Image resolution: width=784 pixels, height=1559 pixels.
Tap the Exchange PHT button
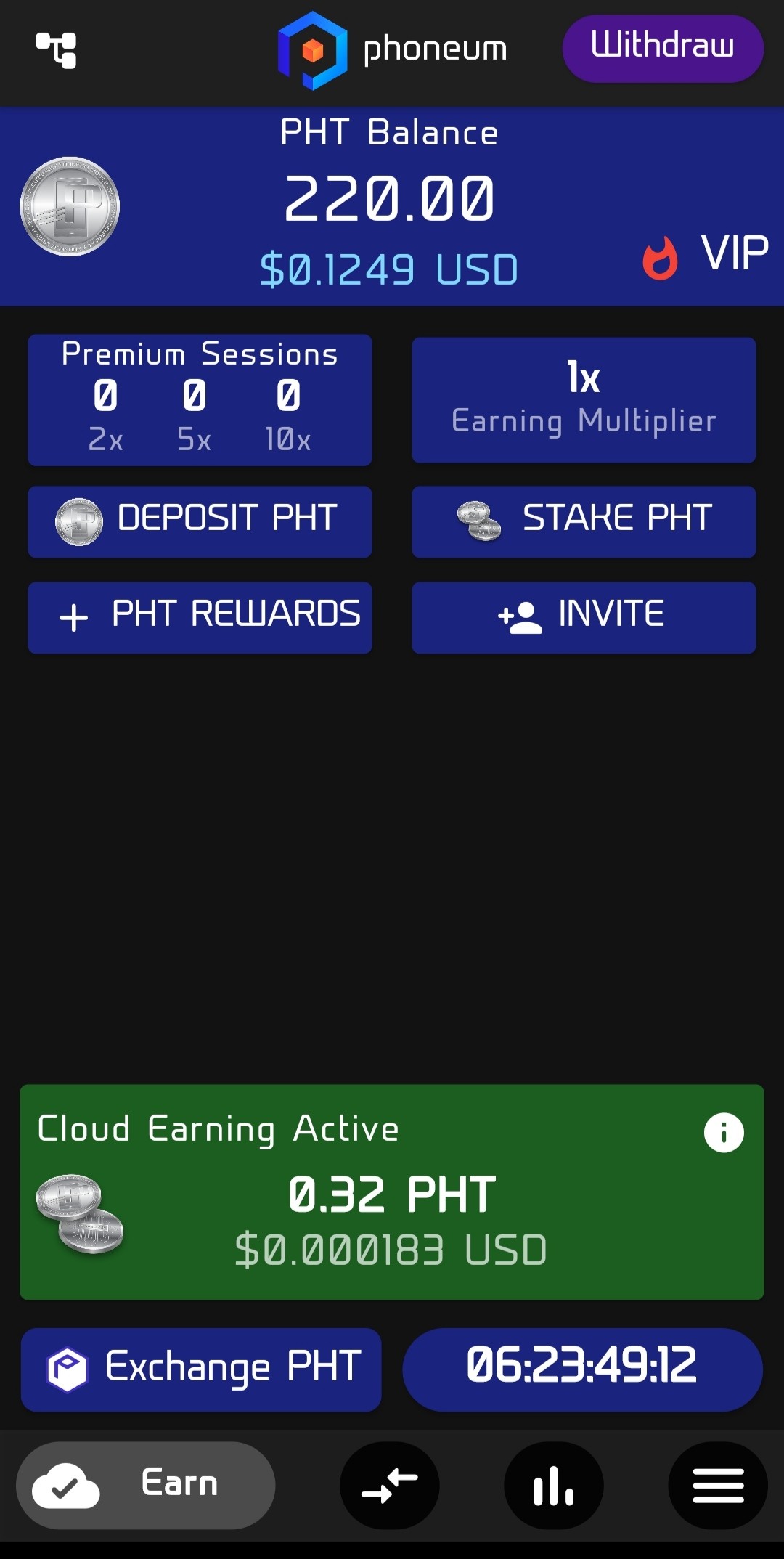(201, 1369)
